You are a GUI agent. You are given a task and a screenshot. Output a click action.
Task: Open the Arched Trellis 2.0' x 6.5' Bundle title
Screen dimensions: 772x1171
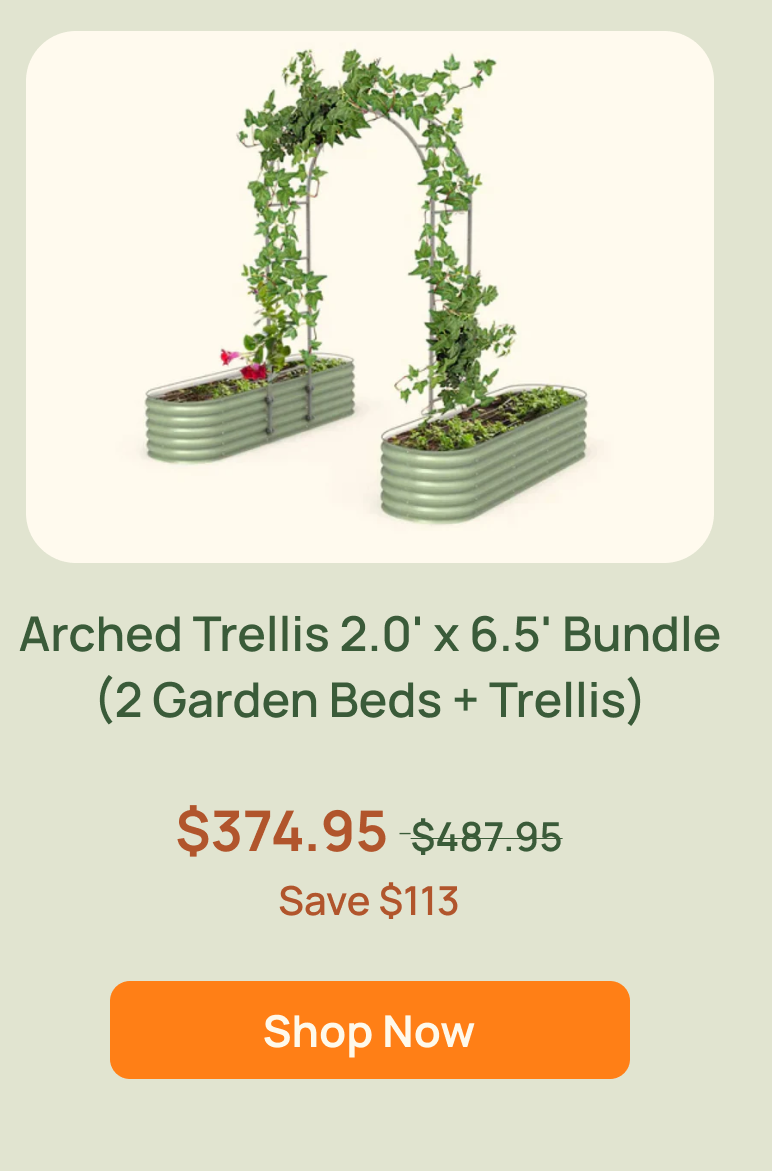pyautogui.click(x=369, y=667)
